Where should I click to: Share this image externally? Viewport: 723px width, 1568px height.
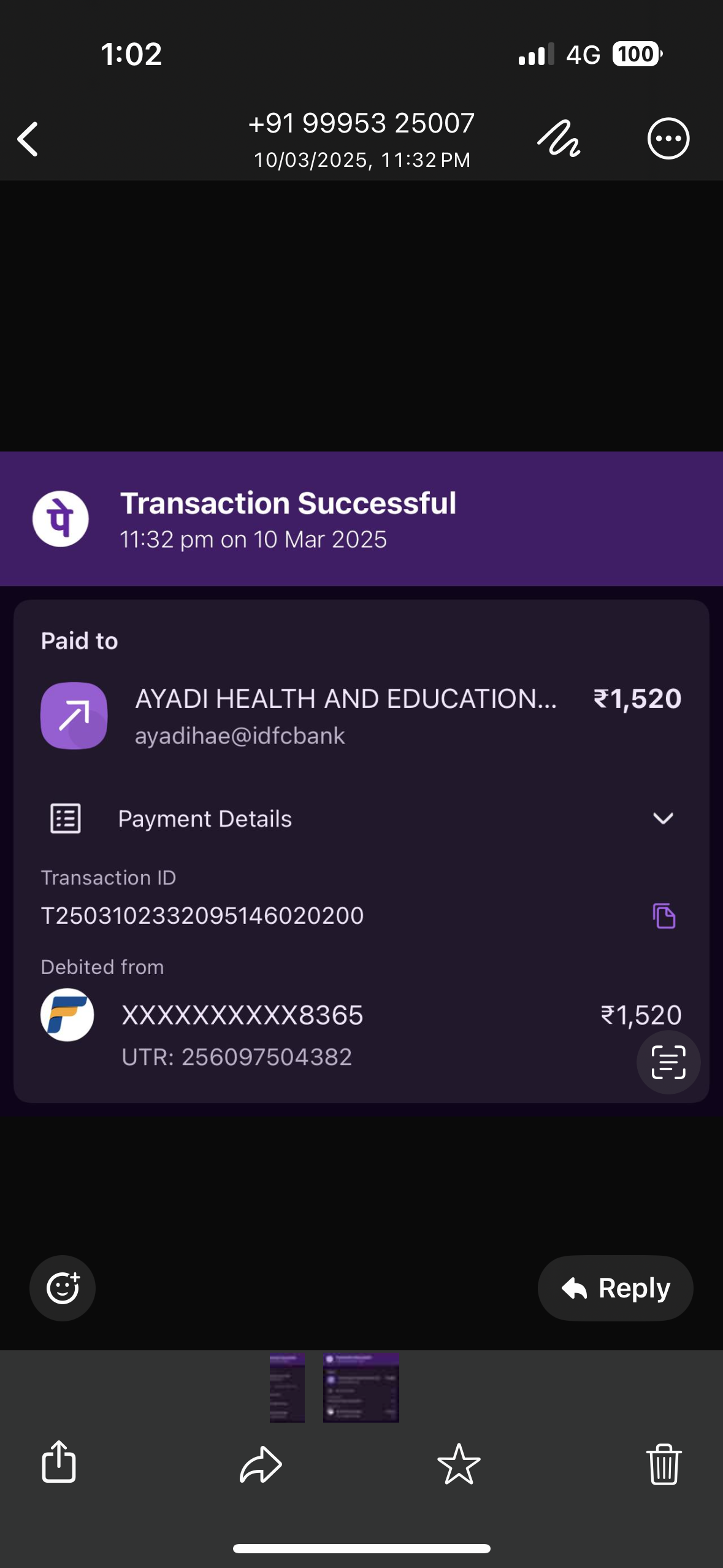pos(59,1462)
